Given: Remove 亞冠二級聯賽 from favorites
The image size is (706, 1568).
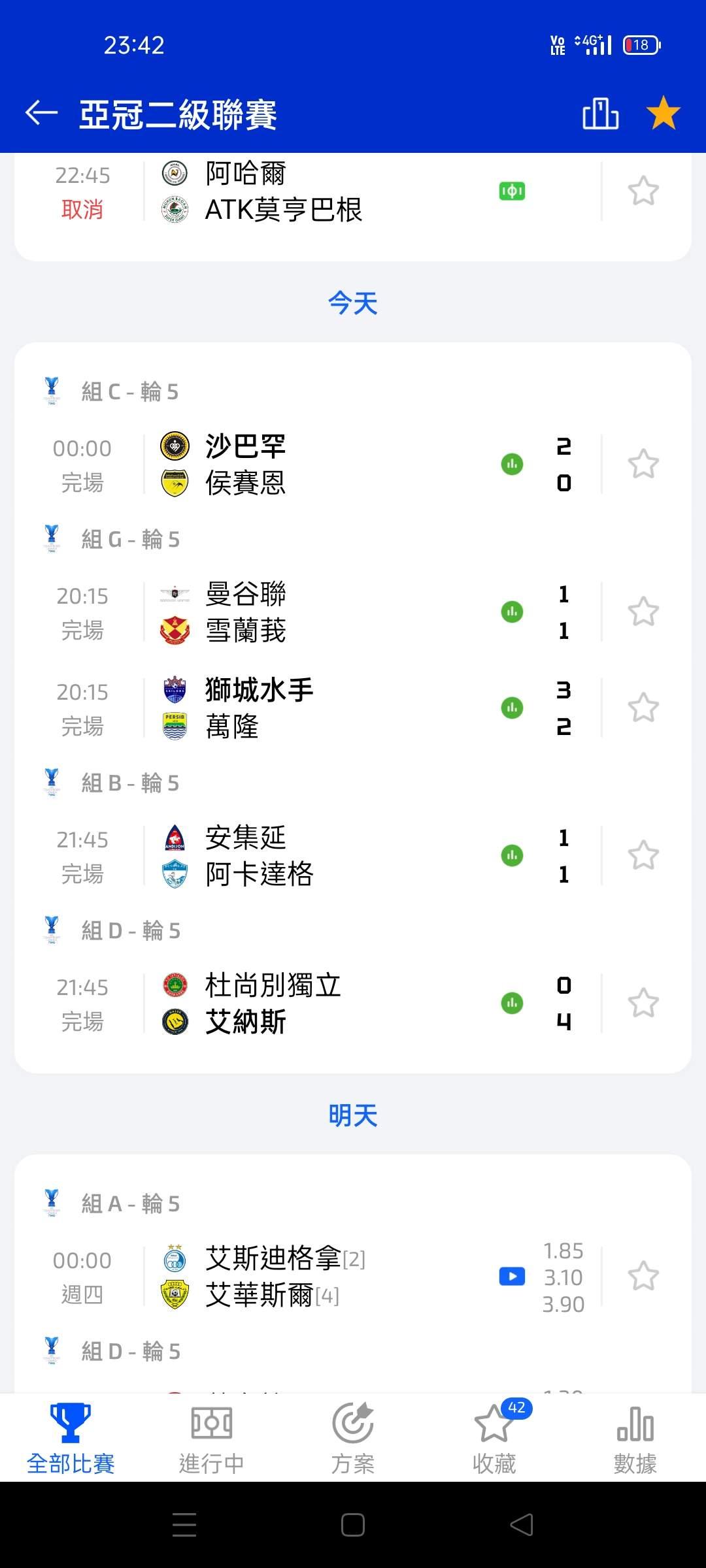Looking at the screenshot, I should click(x=663, y=113).
